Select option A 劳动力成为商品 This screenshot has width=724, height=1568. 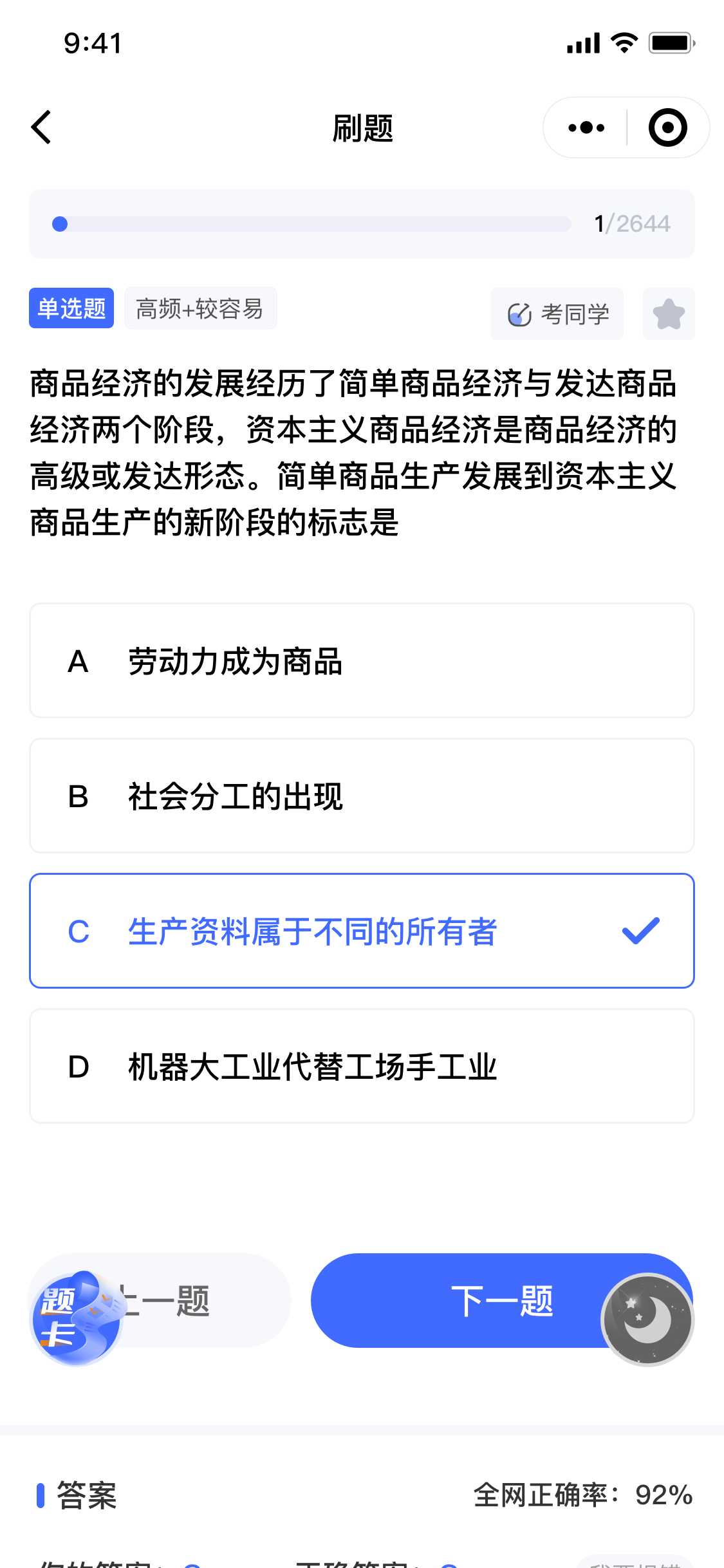pos(362,661)
